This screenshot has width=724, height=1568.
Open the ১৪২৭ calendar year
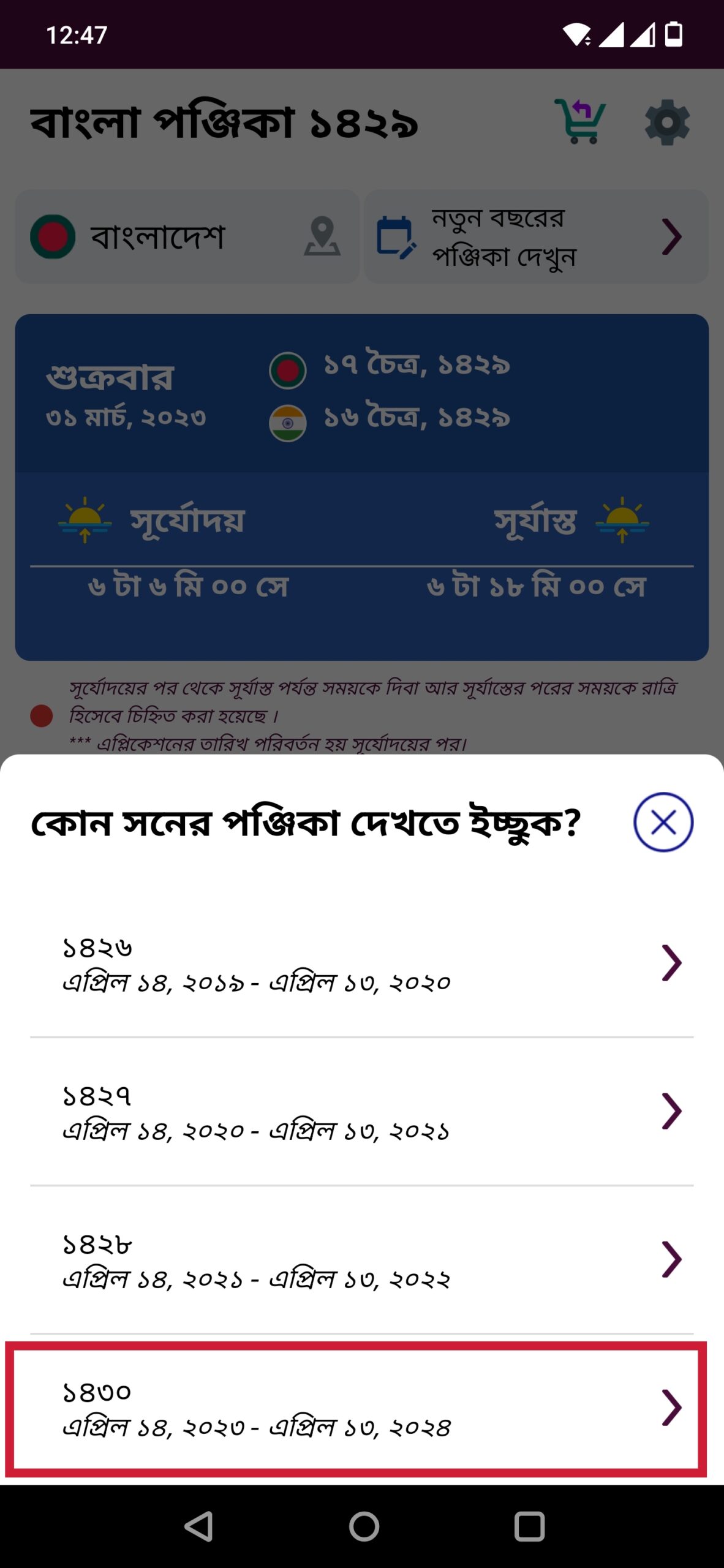(361, 1112)
